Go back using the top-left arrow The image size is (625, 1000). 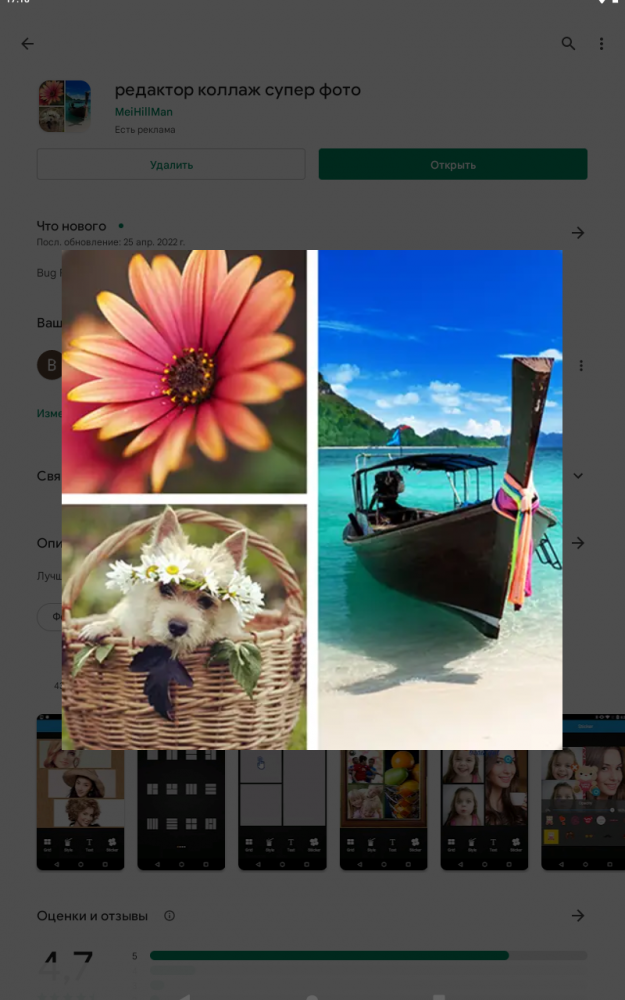[x=27, y=43]
